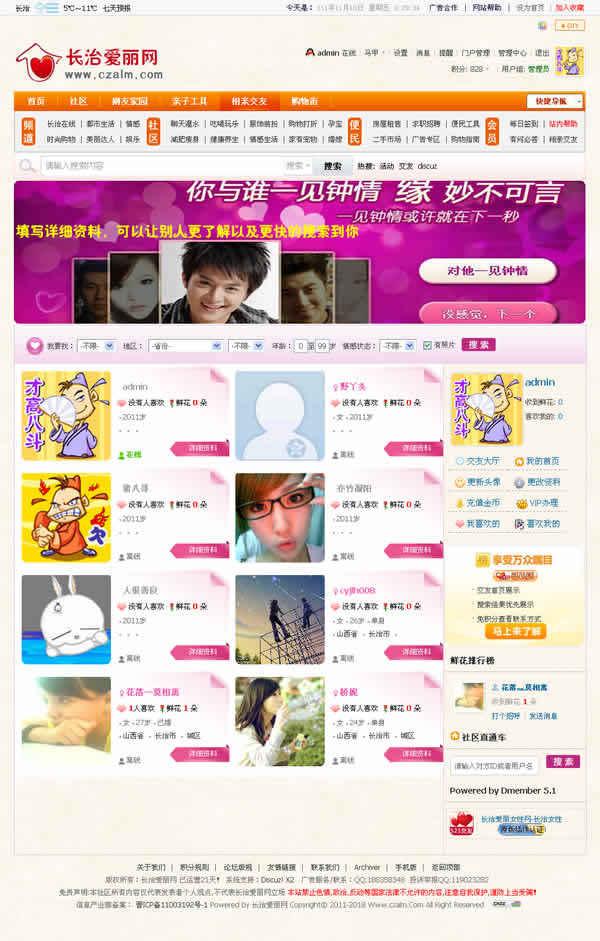
Task: Open 猪八哥's profile picture
Action: click(66, 517)
